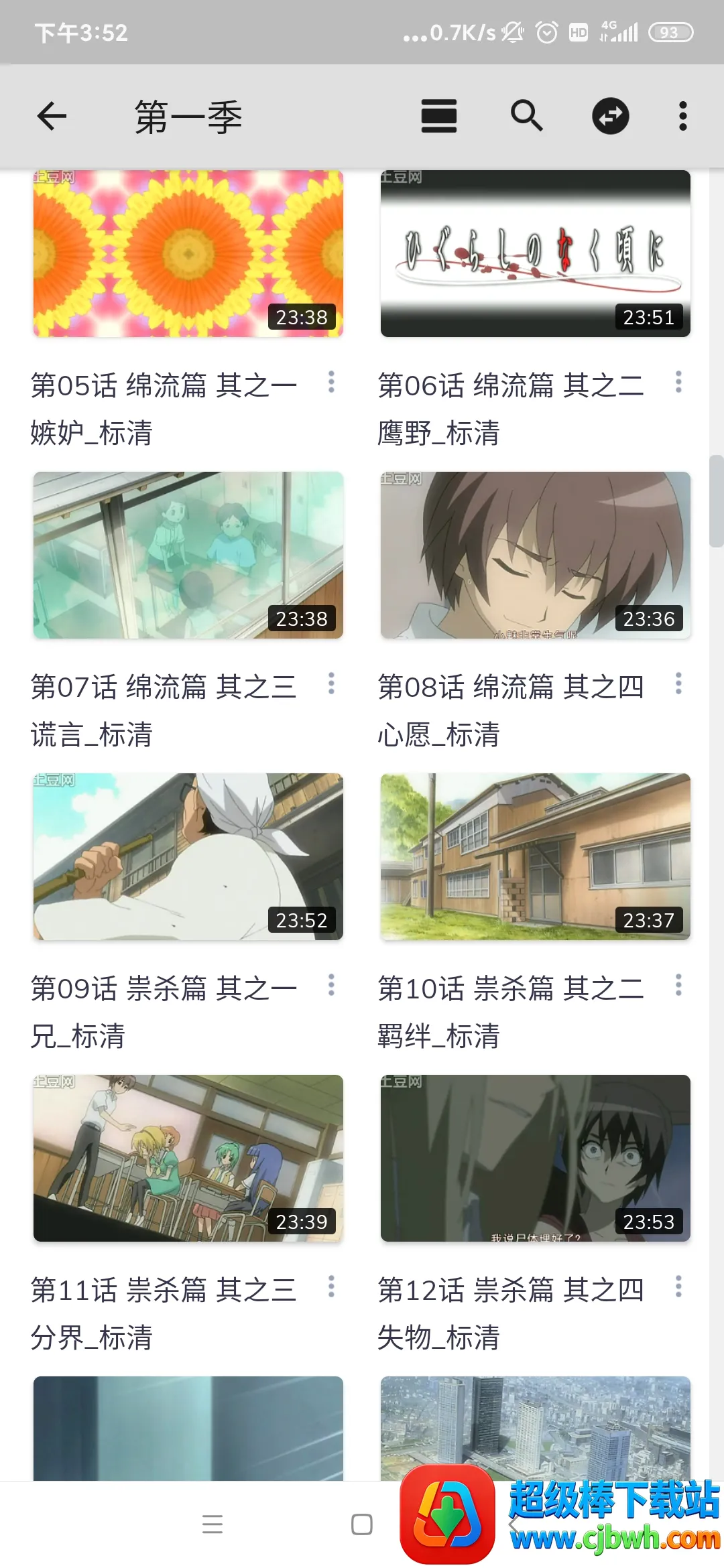
Task: Play 第10话 祟杀篇 其之二 羁绊 video
Action: 535,857
